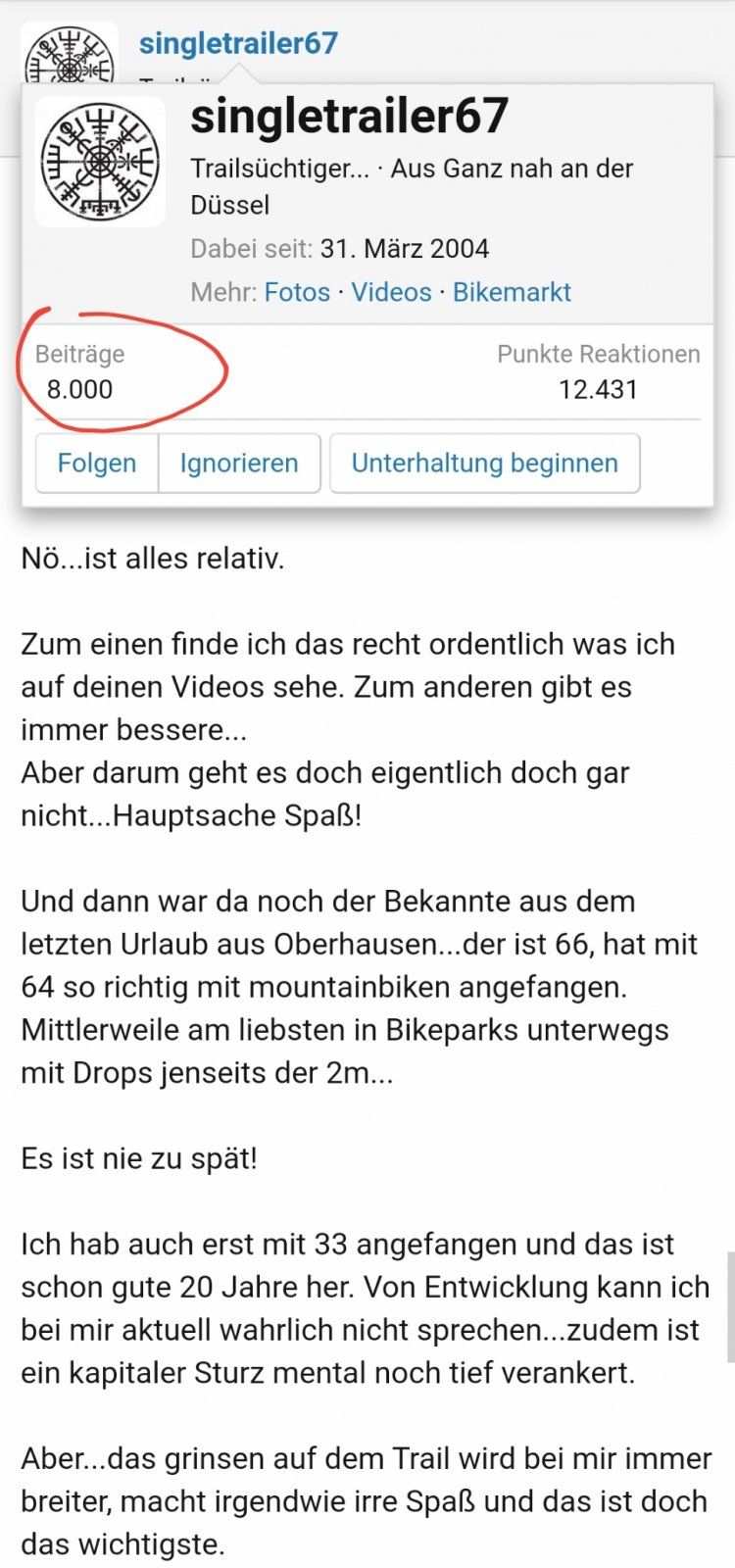Go to the user's Bikemarkt listings
The width and height of the screenshot is (735, 1568).
(512, 292)
